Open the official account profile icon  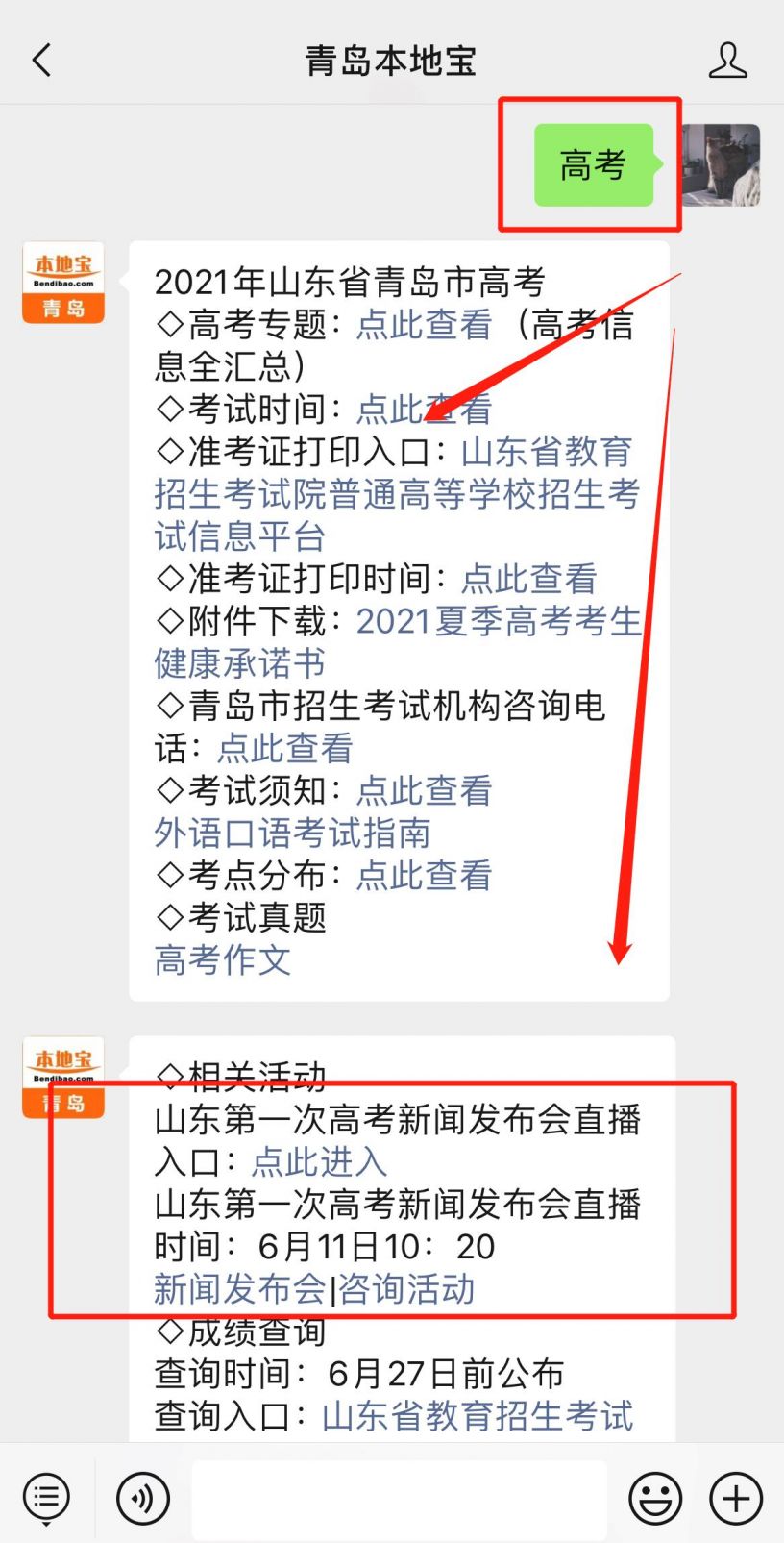(727, 61)
